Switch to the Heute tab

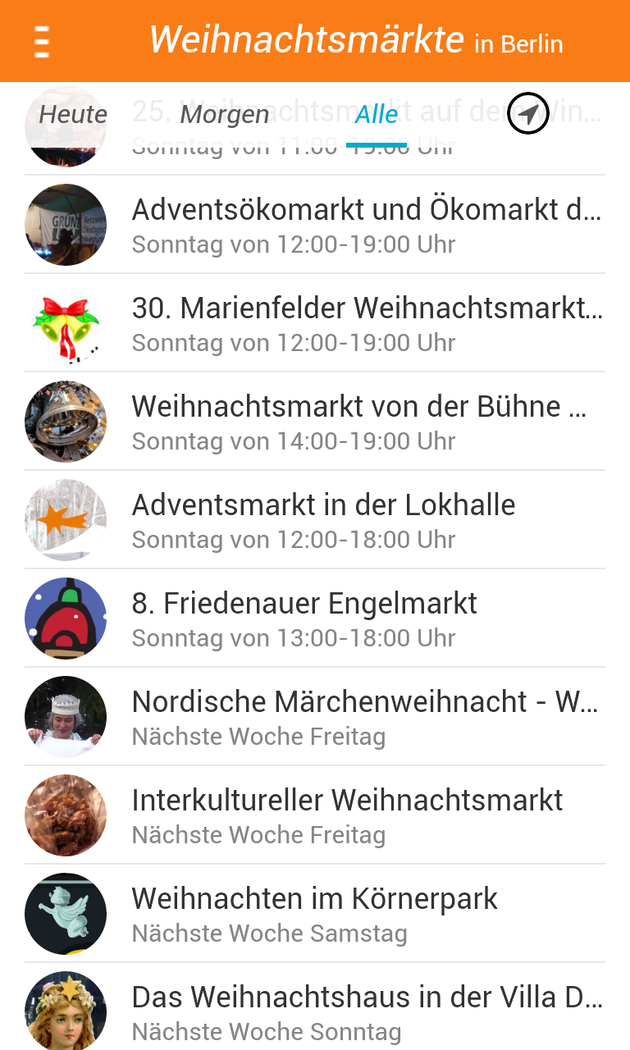[x=73, y=114]
